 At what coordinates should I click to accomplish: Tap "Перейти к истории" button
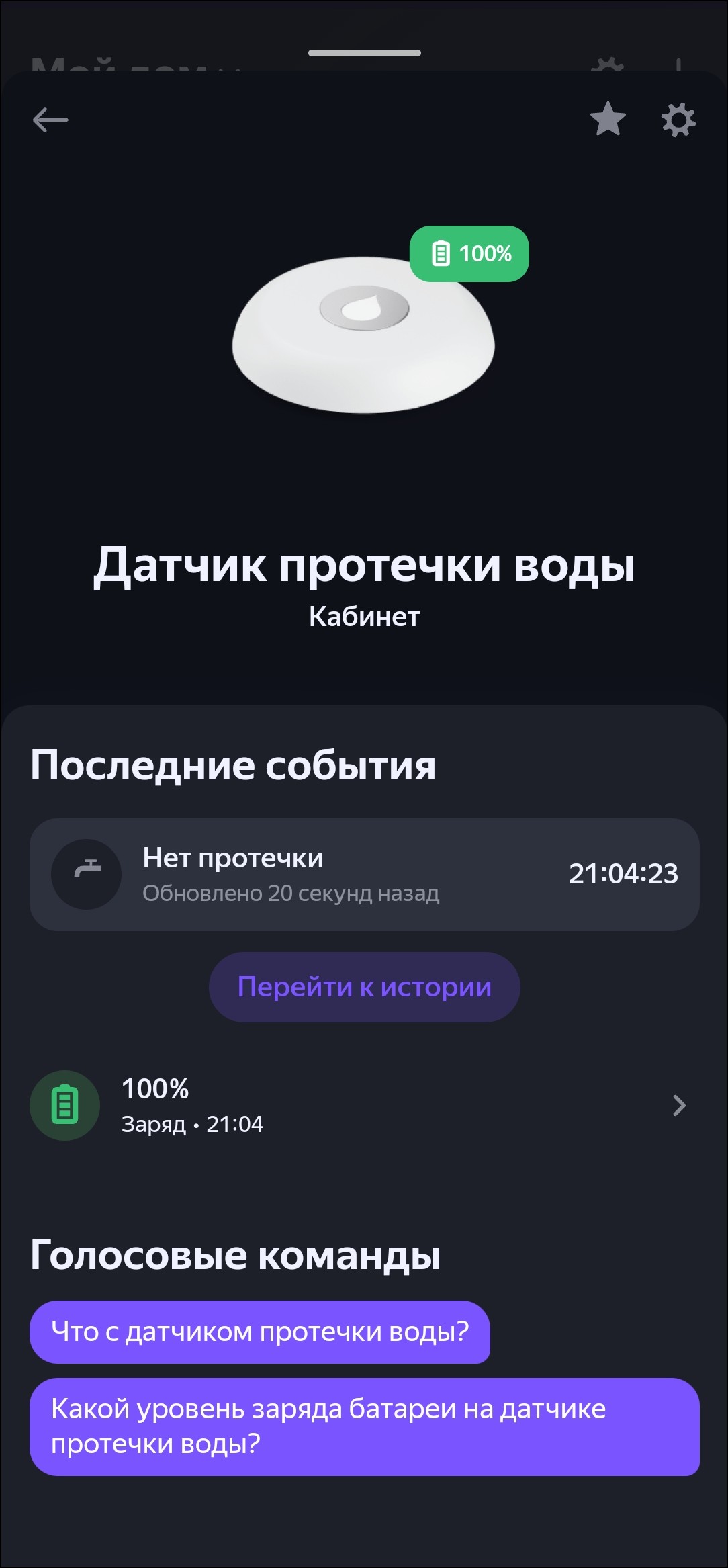click(x=364, y=987)
